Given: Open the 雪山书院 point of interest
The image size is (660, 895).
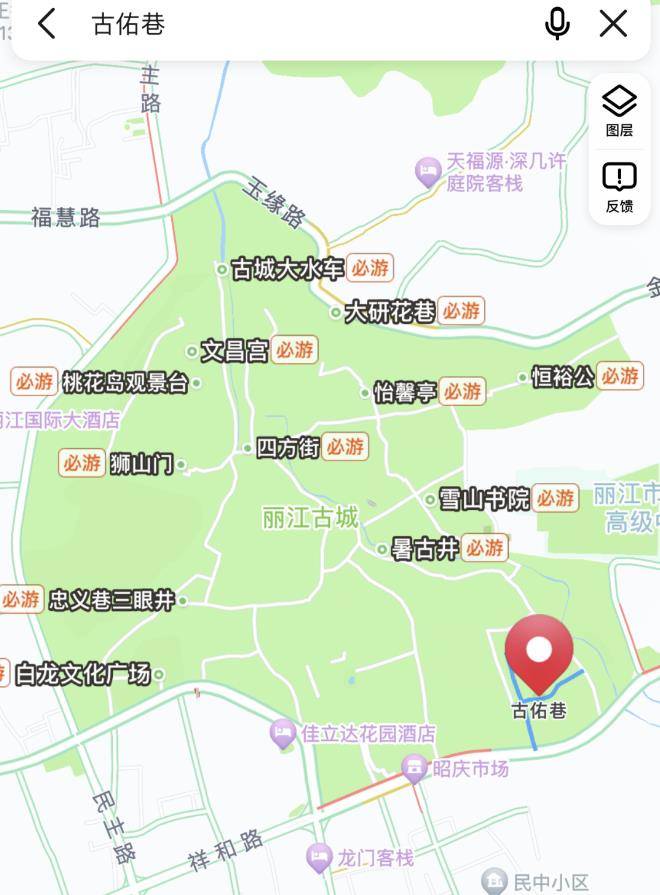Looking at the screenshot, I should point(484,499).
